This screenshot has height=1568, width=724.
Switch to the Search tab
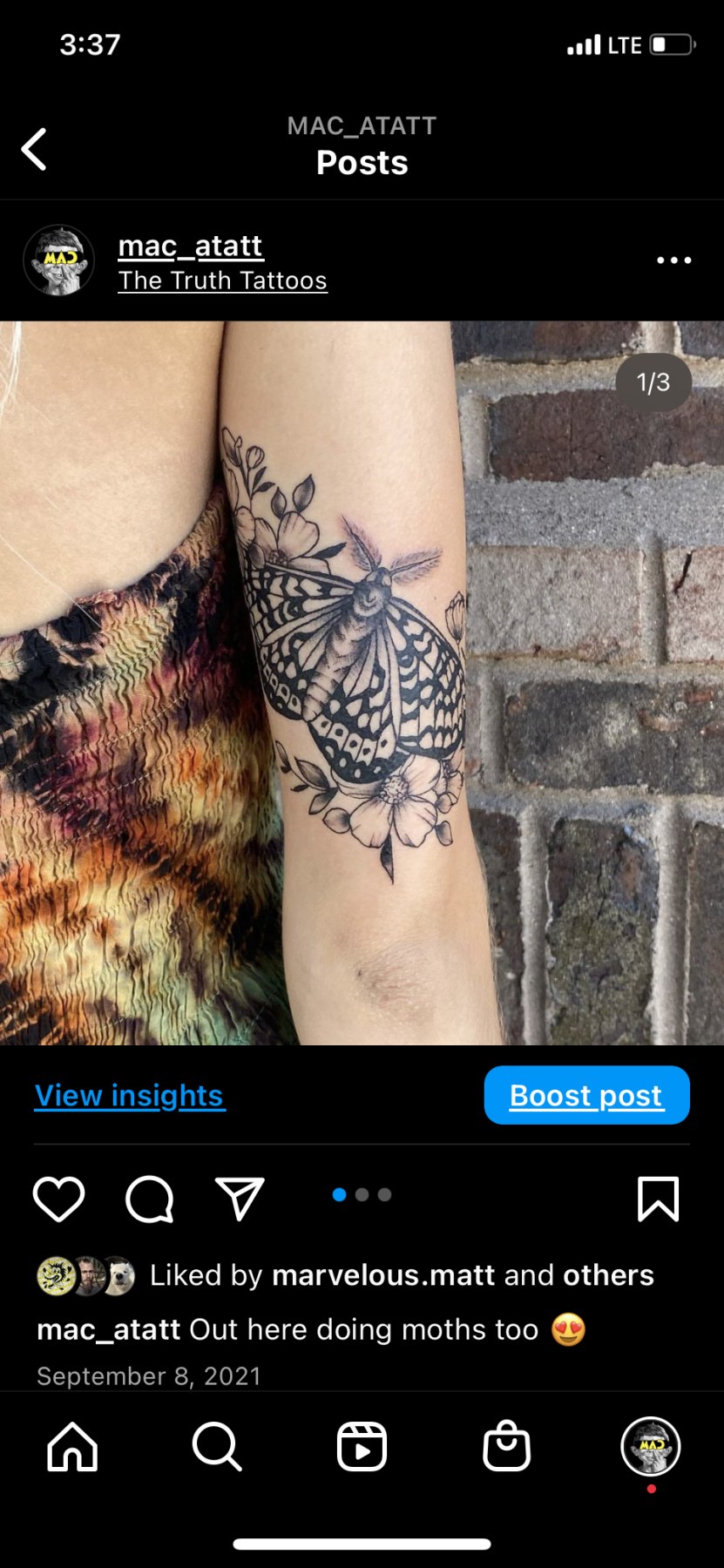click(x=217, y=1447)
